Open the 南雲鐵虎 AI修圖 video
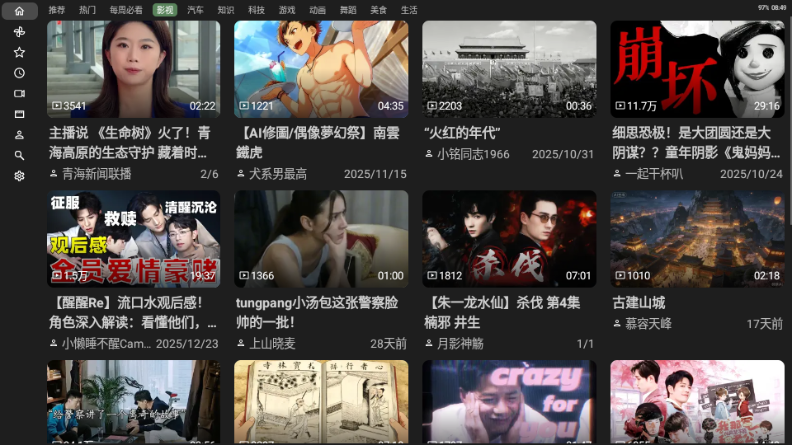Viewport: 792px width, 445px height. click(321, 70)
